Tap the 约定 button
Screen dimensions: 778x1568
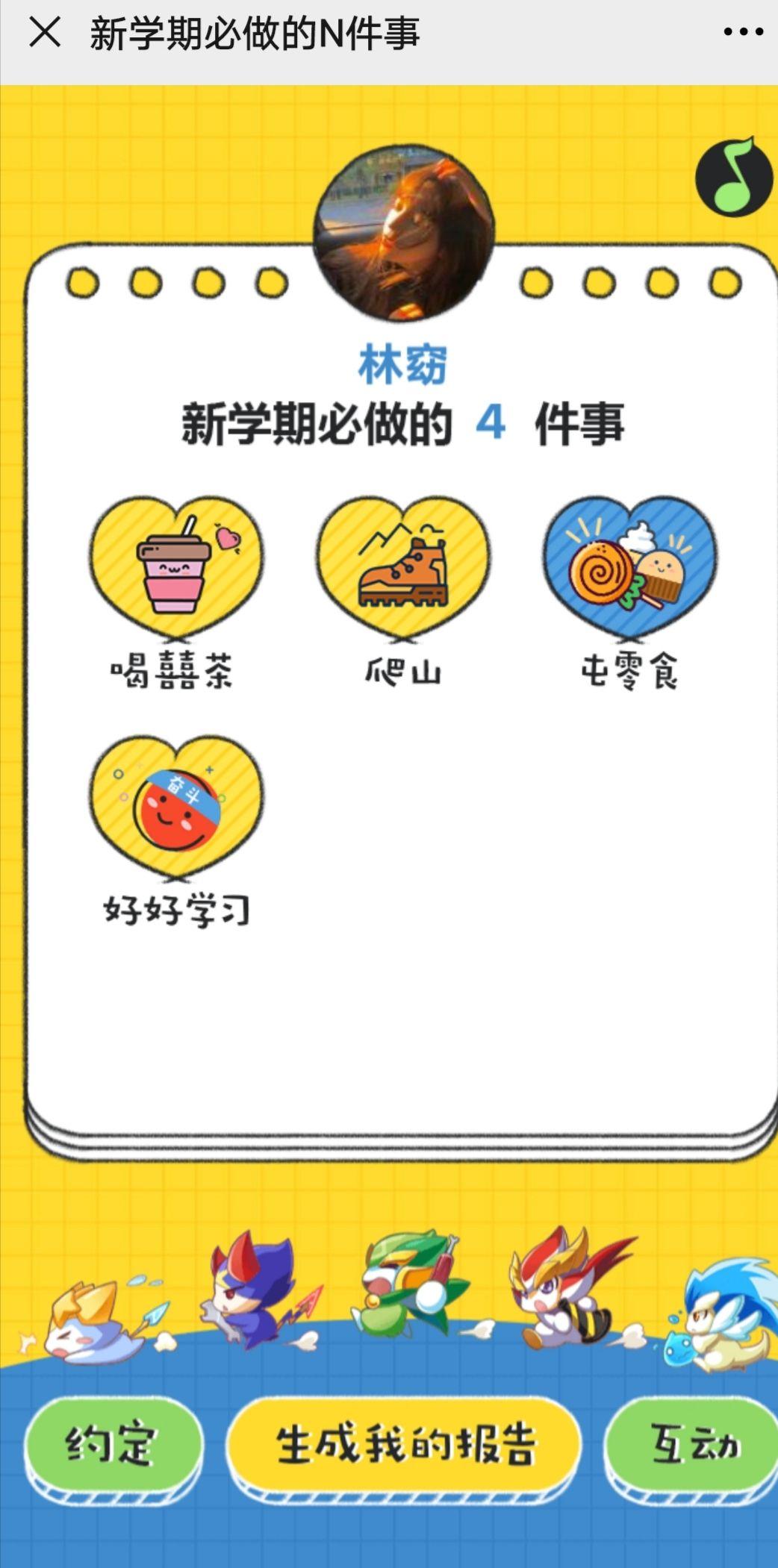112,1444
